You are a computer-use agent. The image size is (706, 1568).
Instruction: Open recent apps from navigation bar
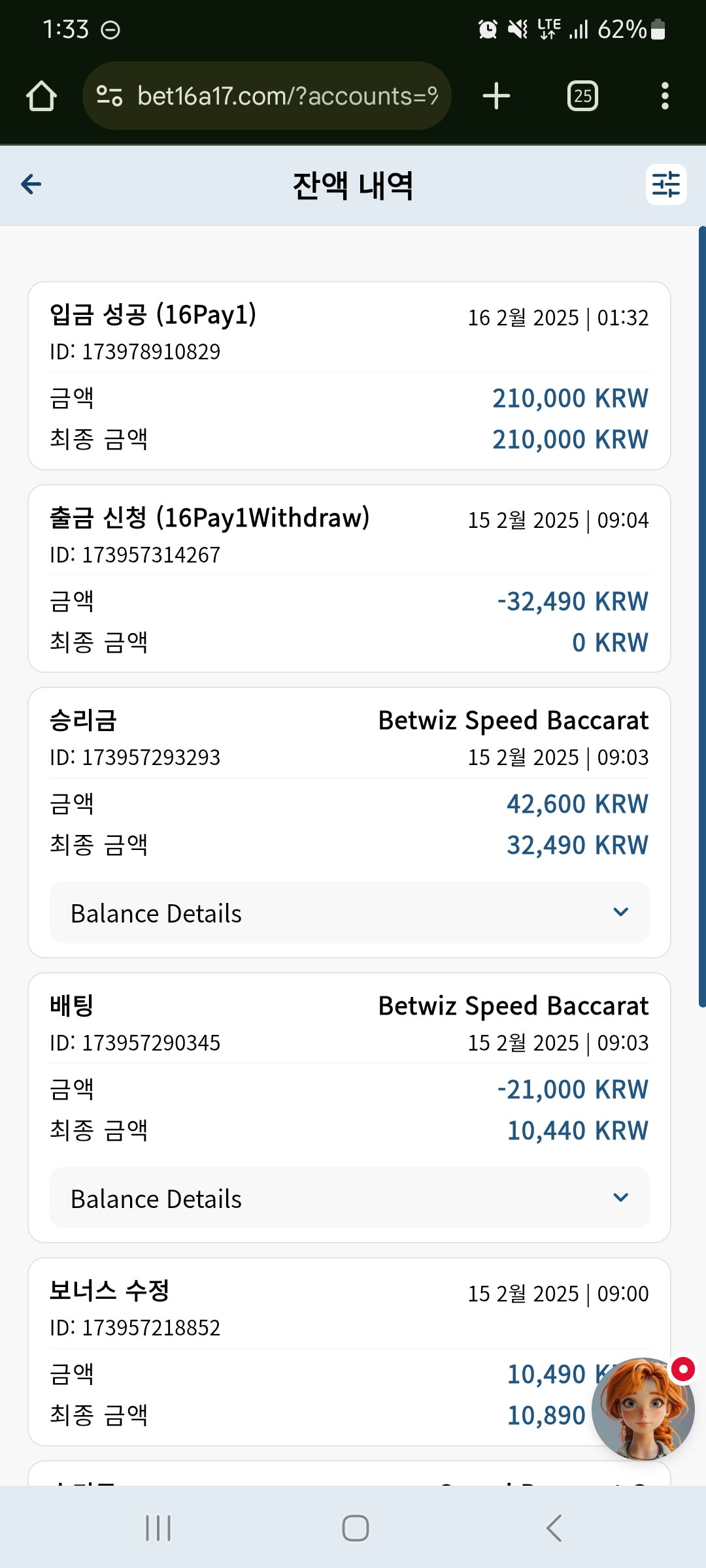[x=158, y=1528]
